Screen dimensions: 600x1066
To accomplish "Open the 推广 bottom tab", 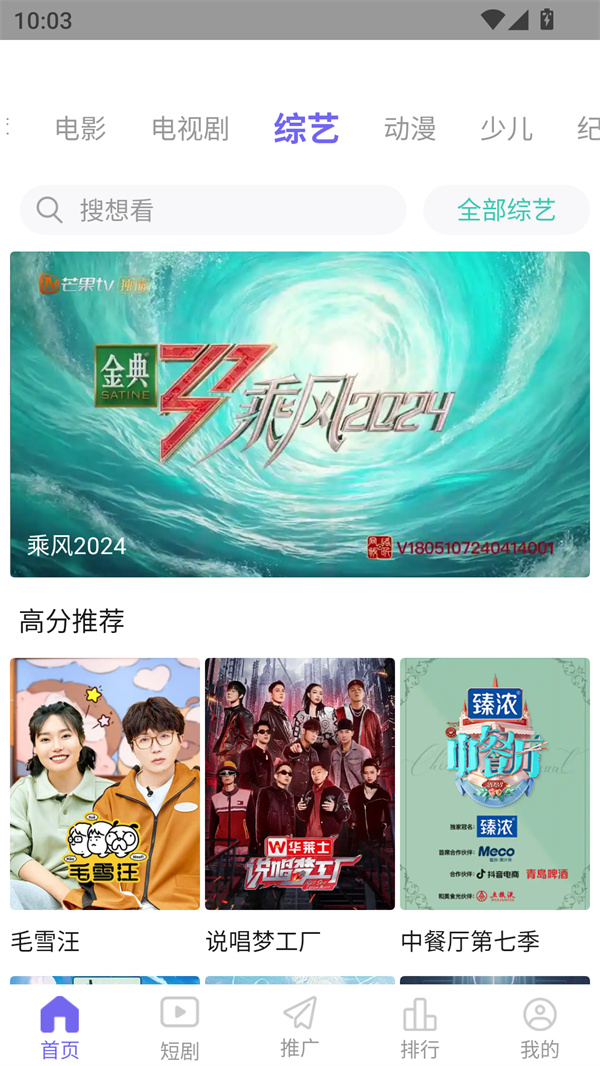I will click(300, 1027).
